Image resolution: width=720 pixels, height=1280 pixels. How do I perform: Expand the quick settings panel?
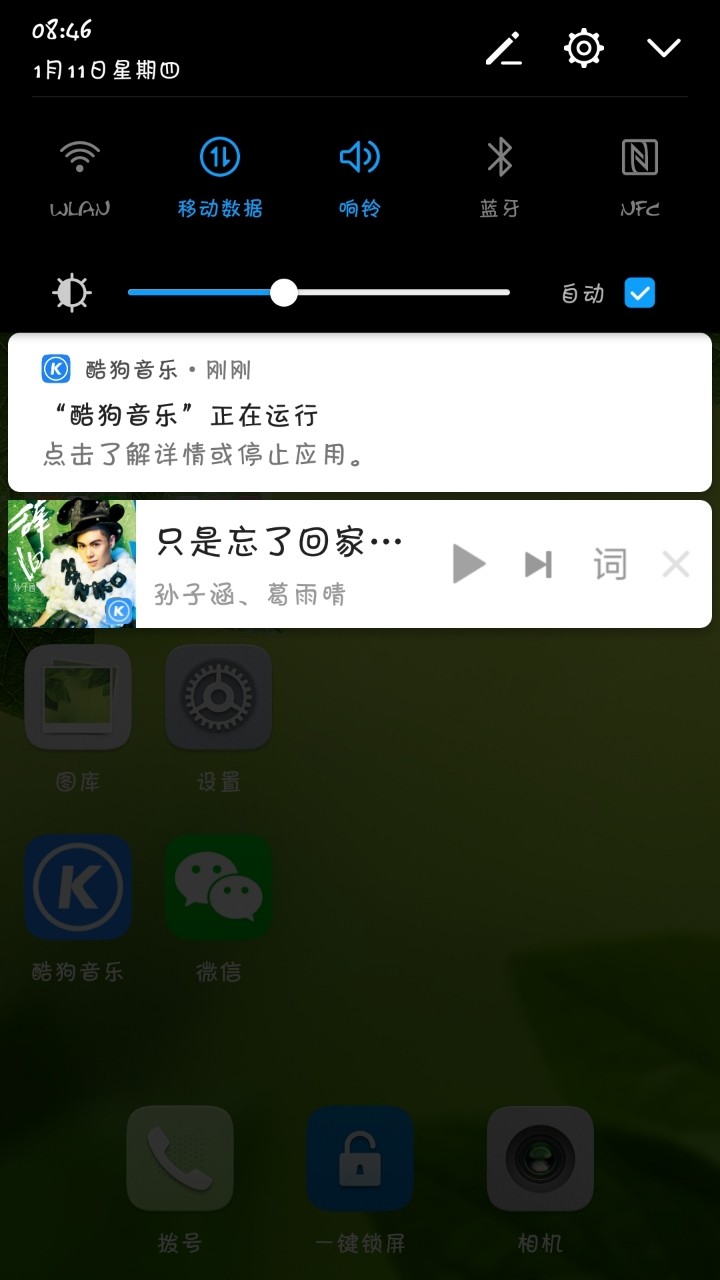tap(664, 48)
